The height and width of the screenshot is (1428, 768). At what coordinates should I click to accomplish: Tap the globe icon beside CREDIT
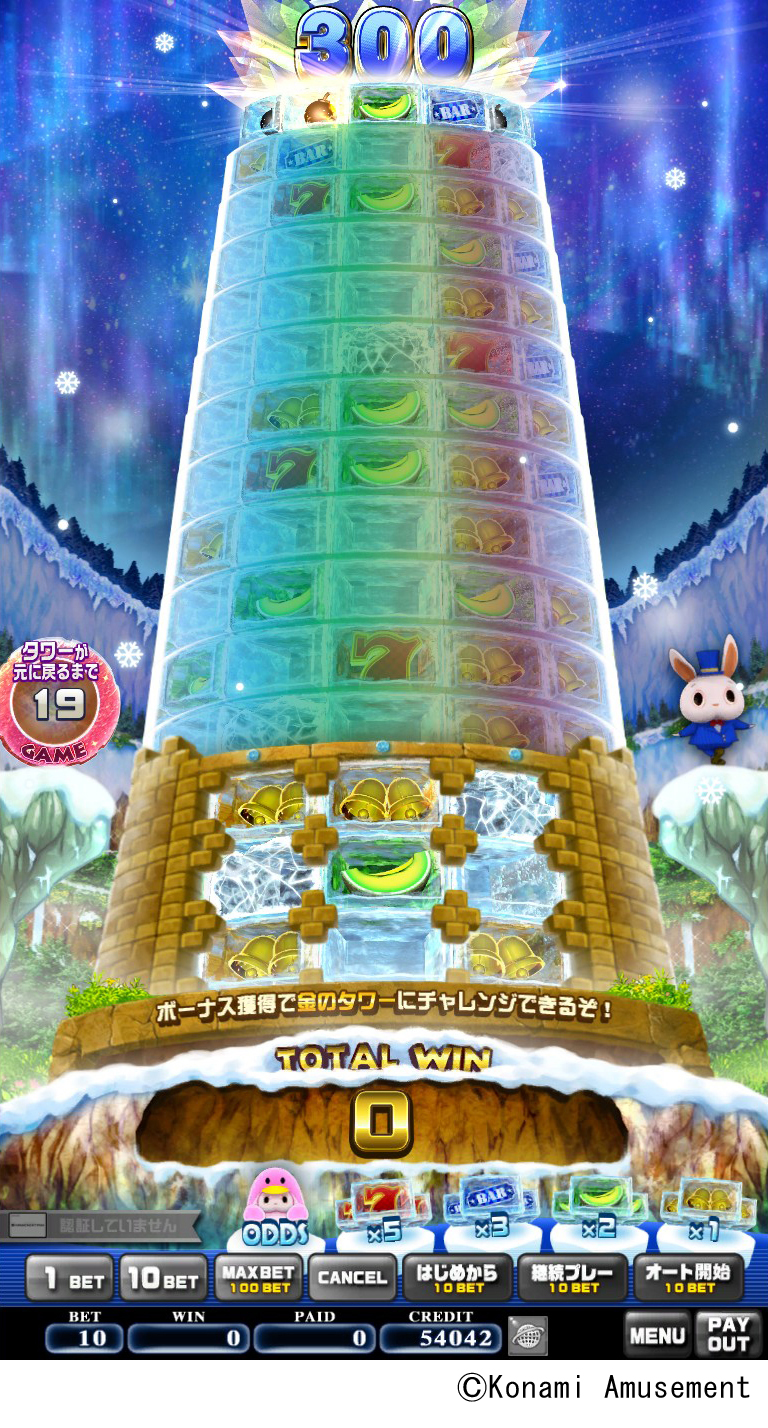tap(527, 1337)
